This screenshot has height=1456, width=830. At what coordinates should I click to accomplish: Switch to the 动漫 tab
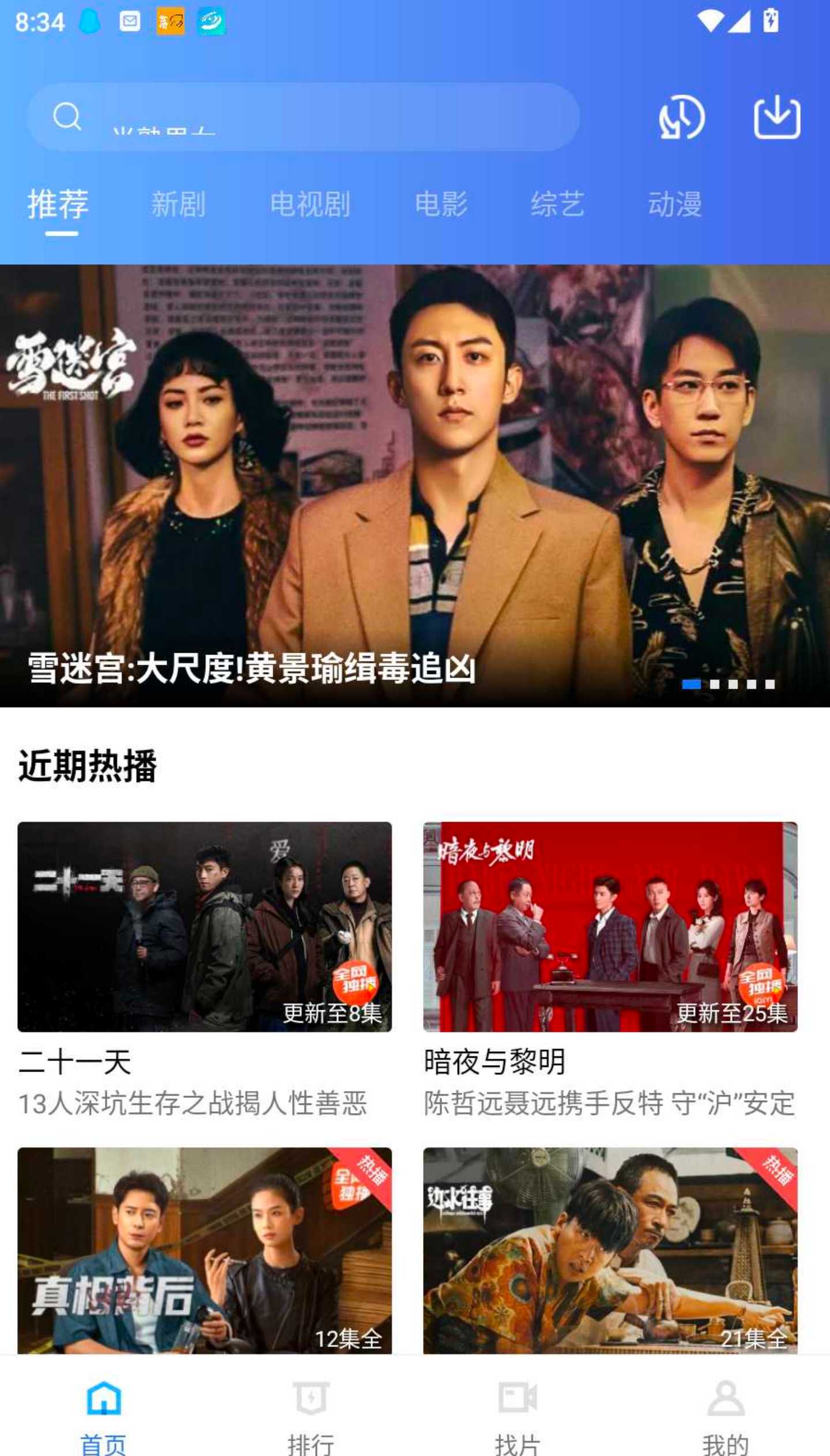[674, 204]
